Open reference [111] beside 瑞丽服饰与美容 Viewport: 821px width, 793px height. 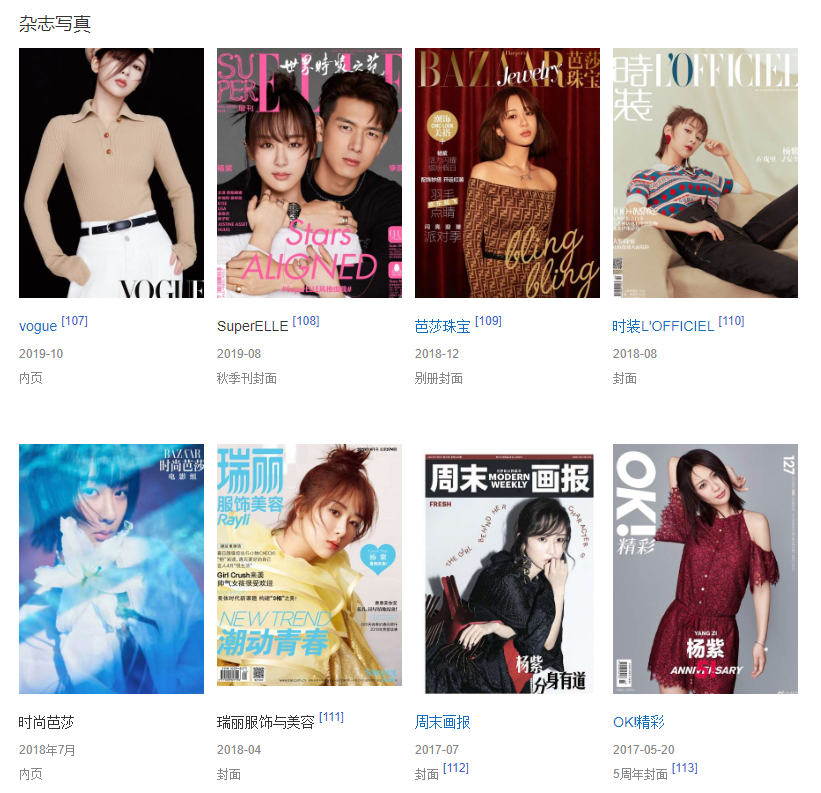(x=331, y=717)
